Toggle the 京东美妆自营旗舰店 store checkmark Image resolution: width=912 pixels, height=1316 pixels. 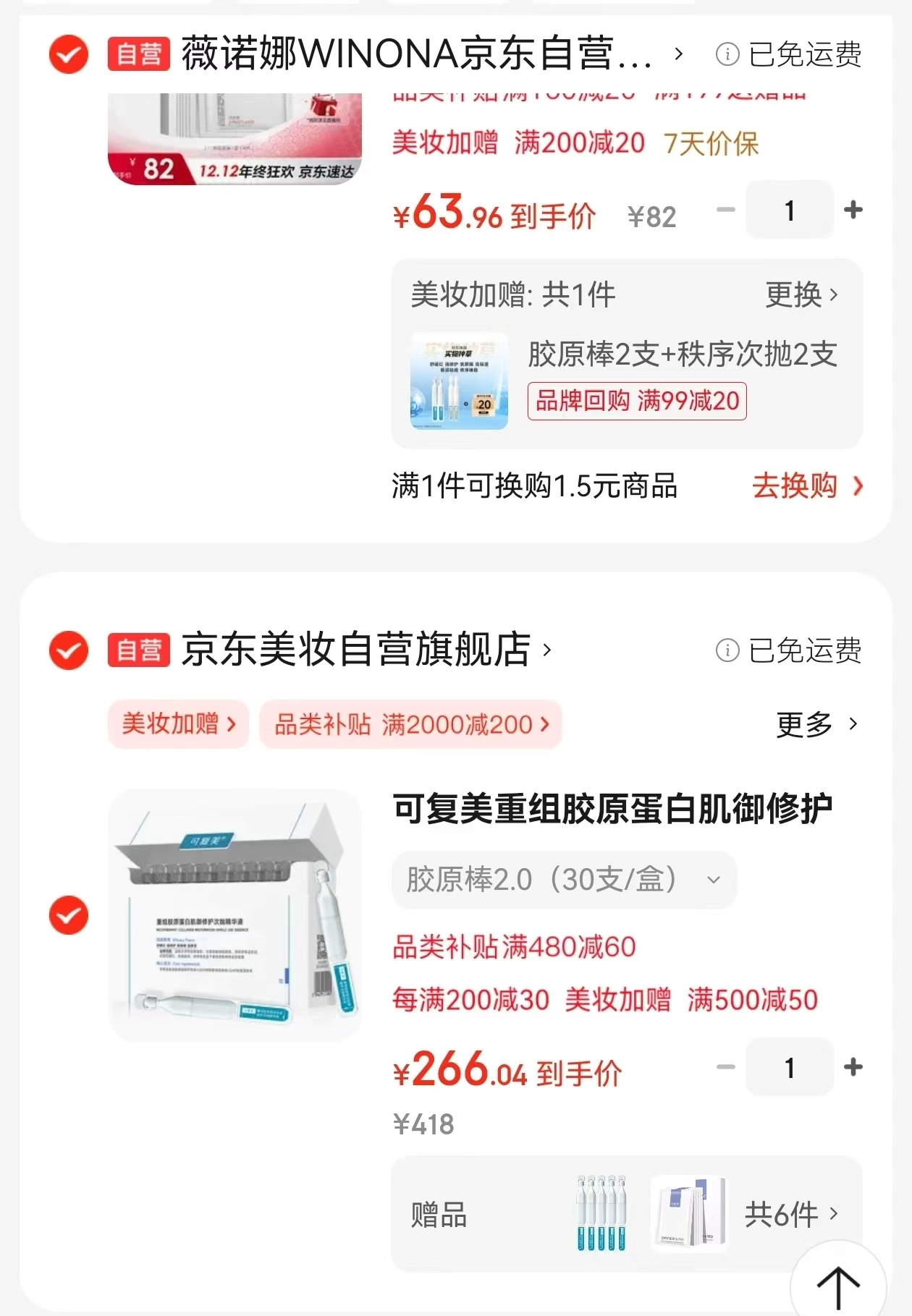point(67,650)
